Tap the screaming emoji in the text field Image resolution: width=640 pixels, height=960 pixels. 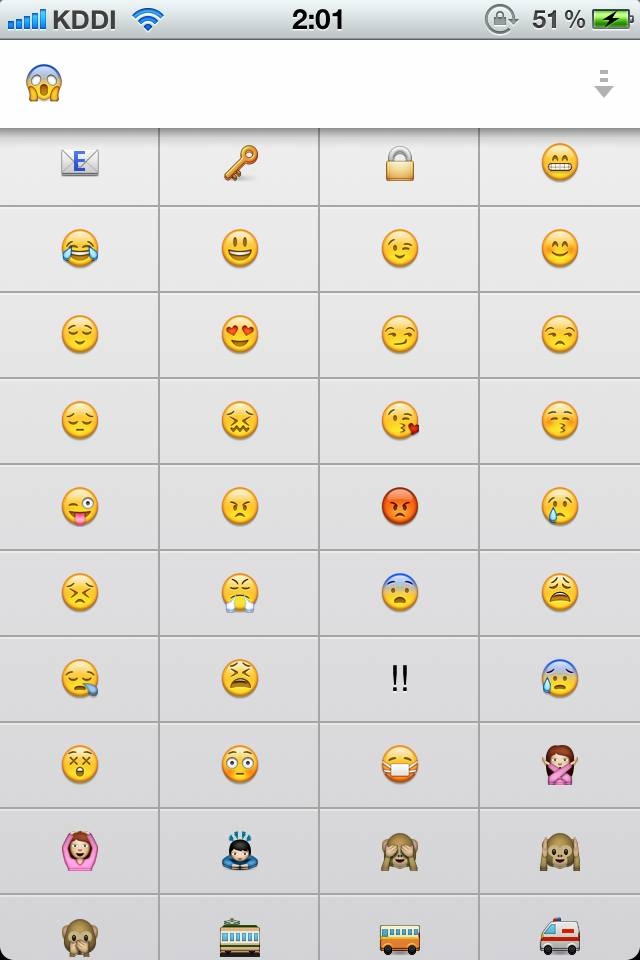pos(44,84)
